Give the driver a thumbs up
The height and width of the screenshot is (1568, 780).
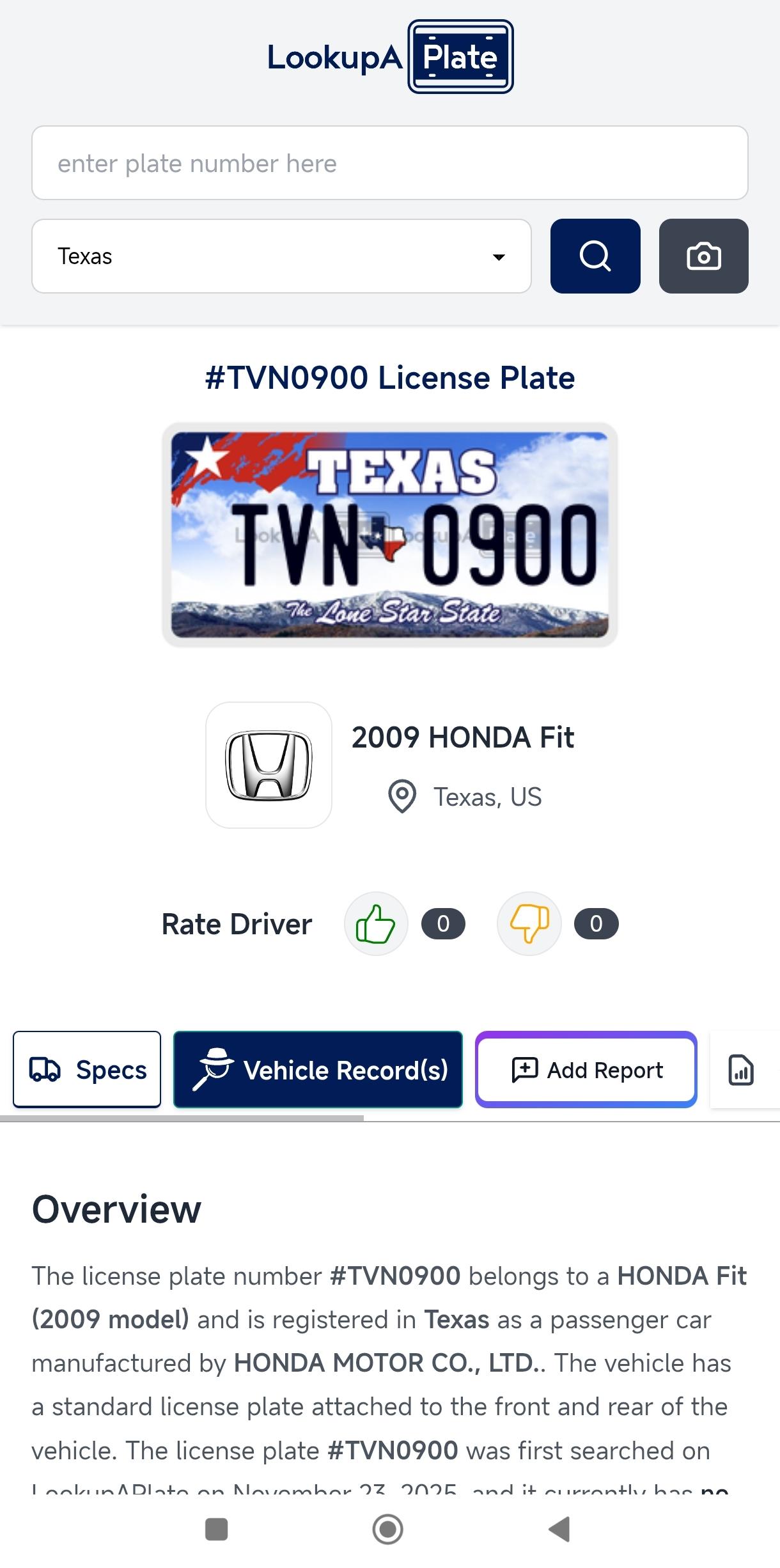coord(376,923)
